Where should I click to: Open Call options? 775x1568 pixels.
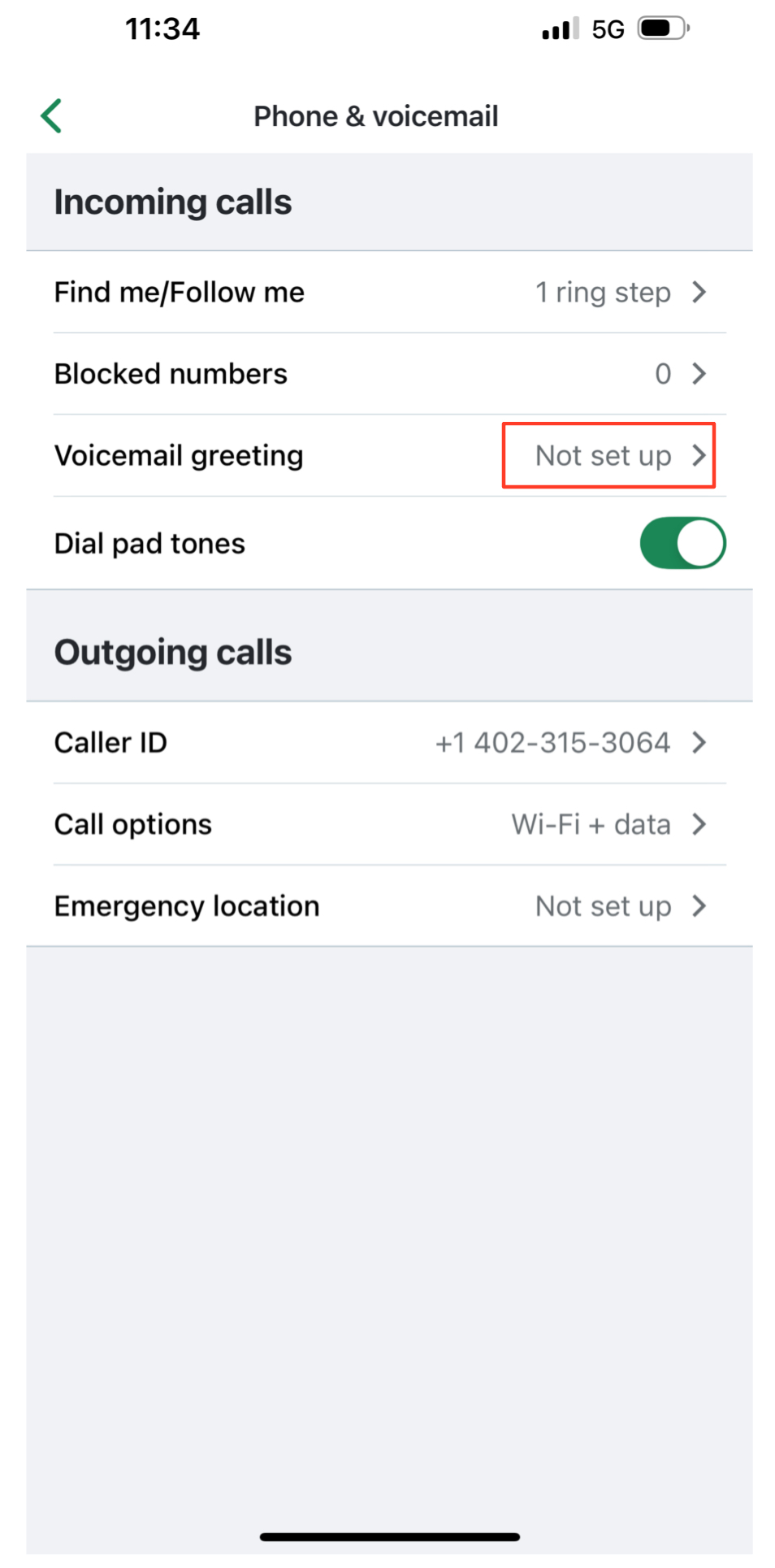tap(388, 824)
